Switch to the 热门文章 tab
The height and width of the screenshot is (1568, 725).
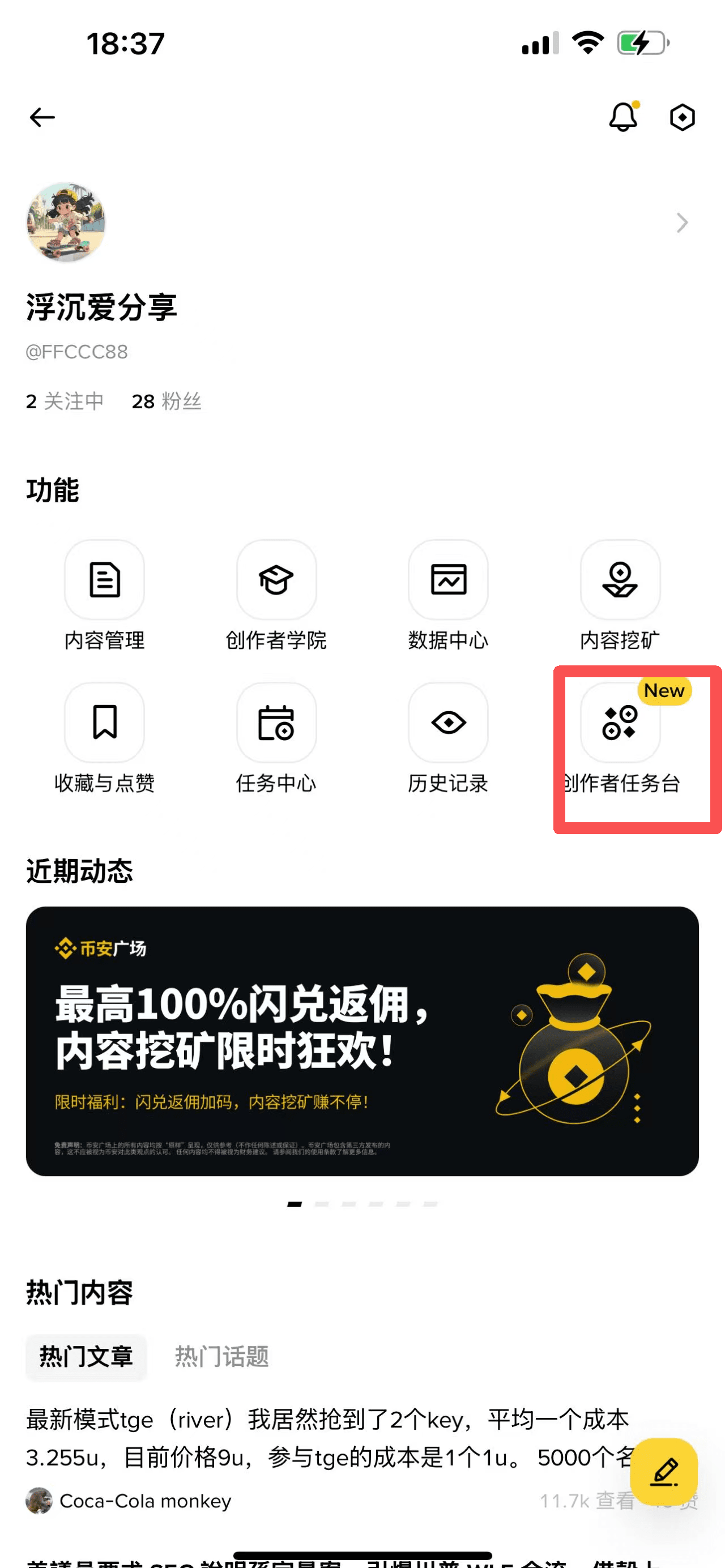86,1356
